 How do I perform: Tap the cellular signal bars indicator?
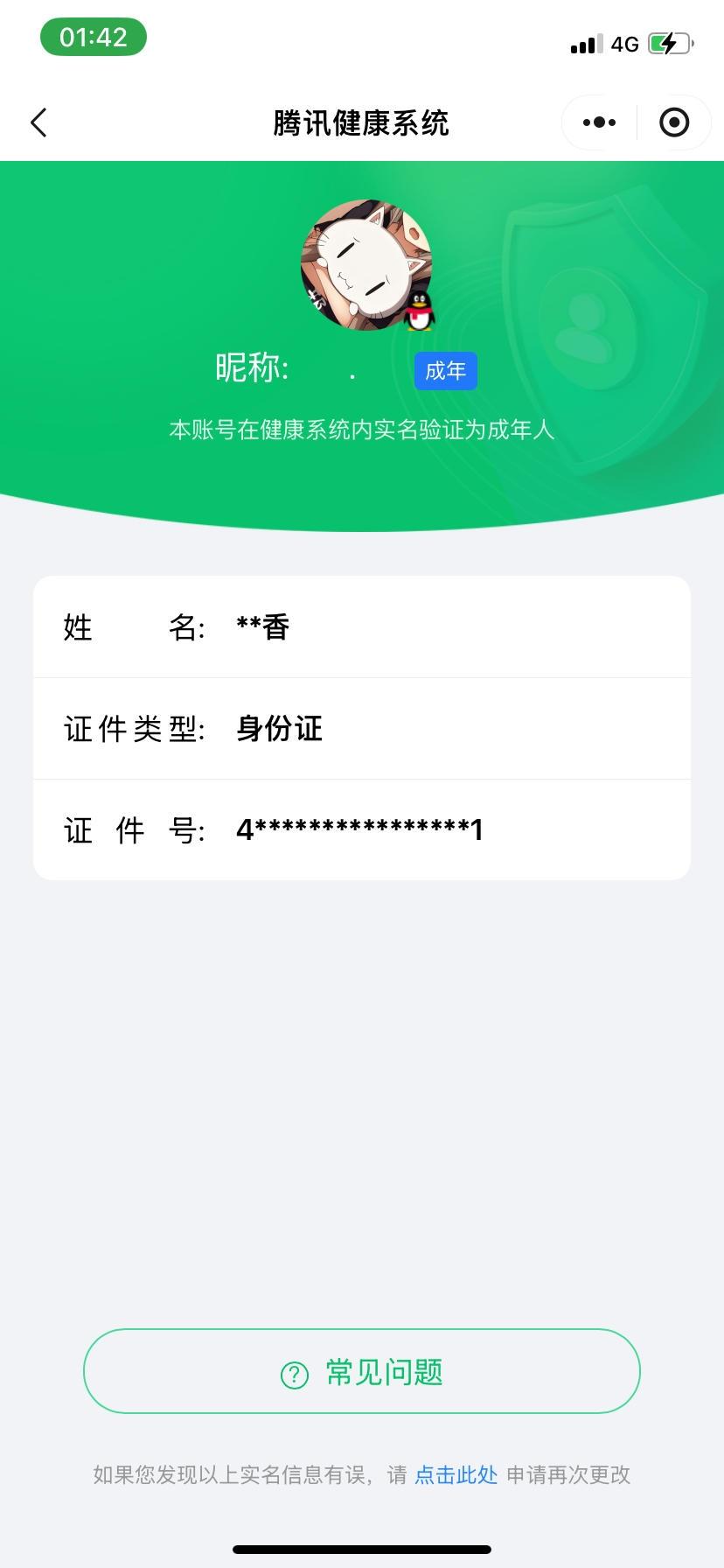[x=584, y=44]
